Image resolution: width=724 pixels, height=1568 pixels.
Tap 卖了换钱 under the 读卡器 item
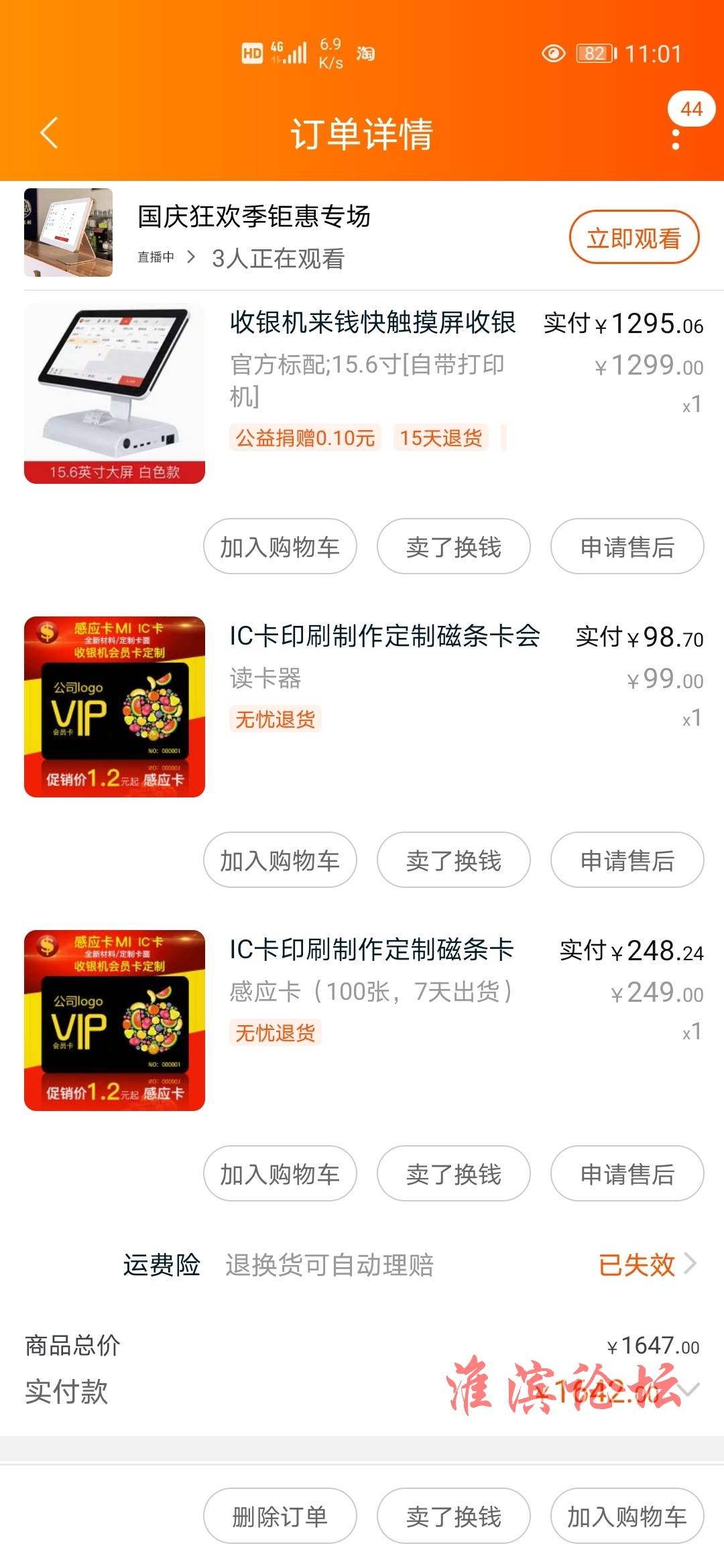point(454,860)
